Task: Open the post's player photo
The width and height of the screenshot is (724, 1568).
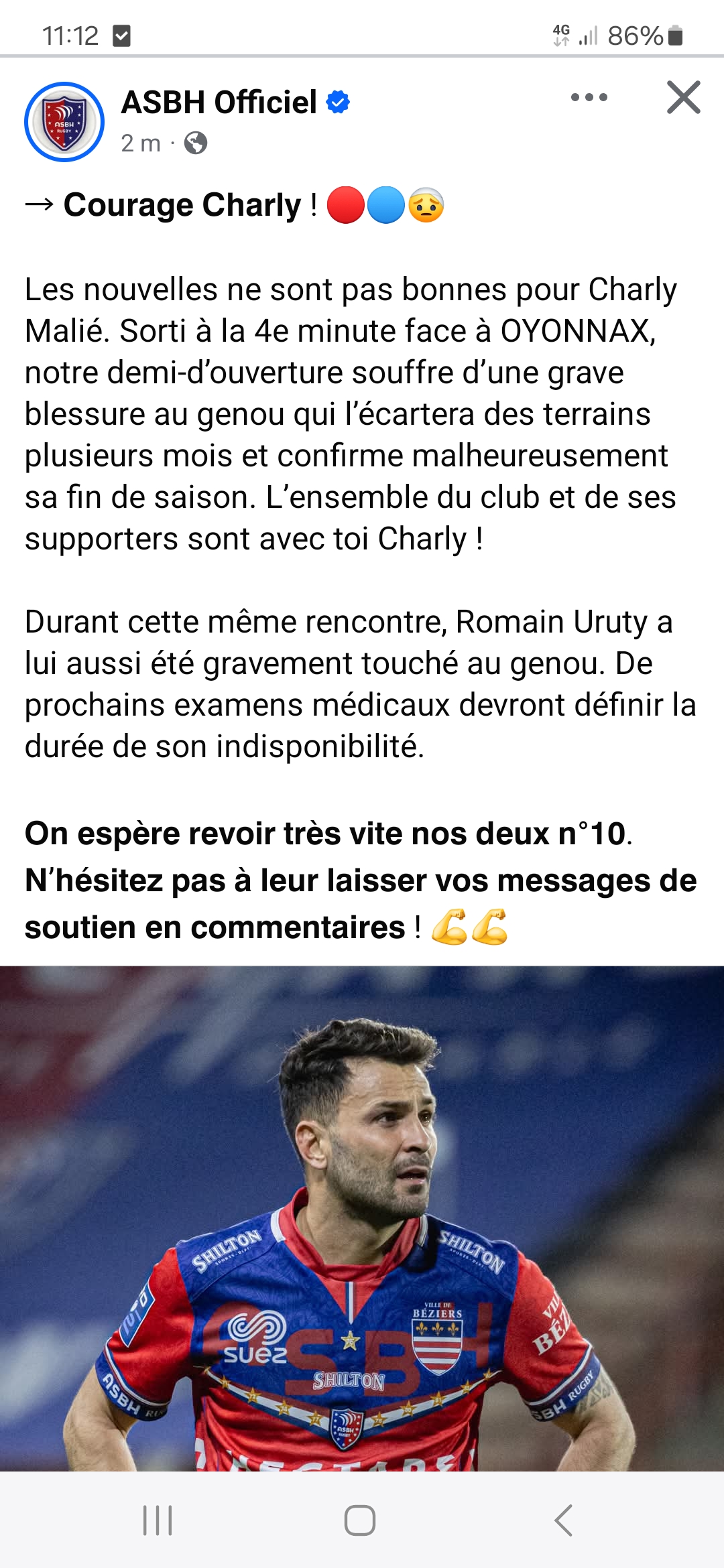Action: 362,1220
